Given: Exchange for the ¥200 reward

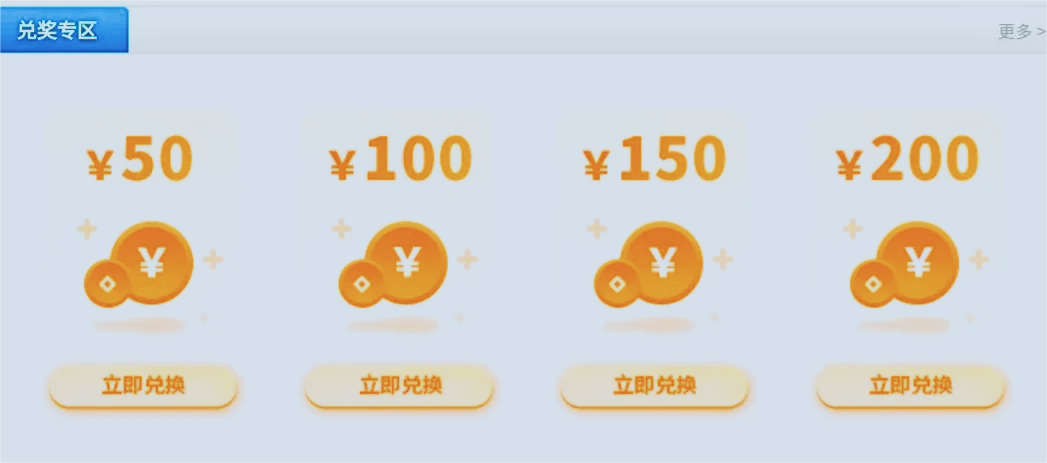Looking at the screenshot, I should tap(910, 385).
